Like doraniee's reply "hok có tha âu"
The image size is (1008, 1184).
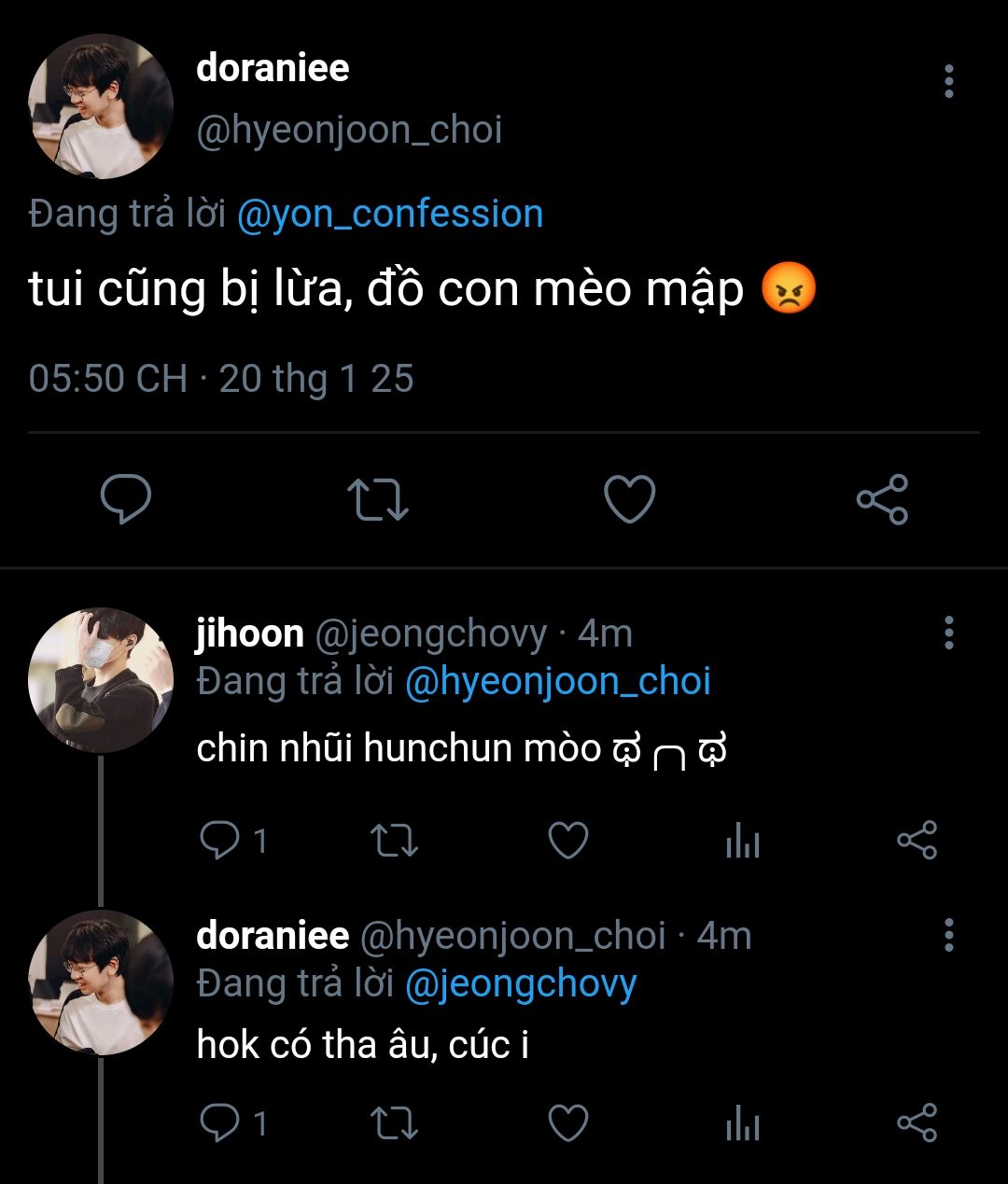[567, 1123]
